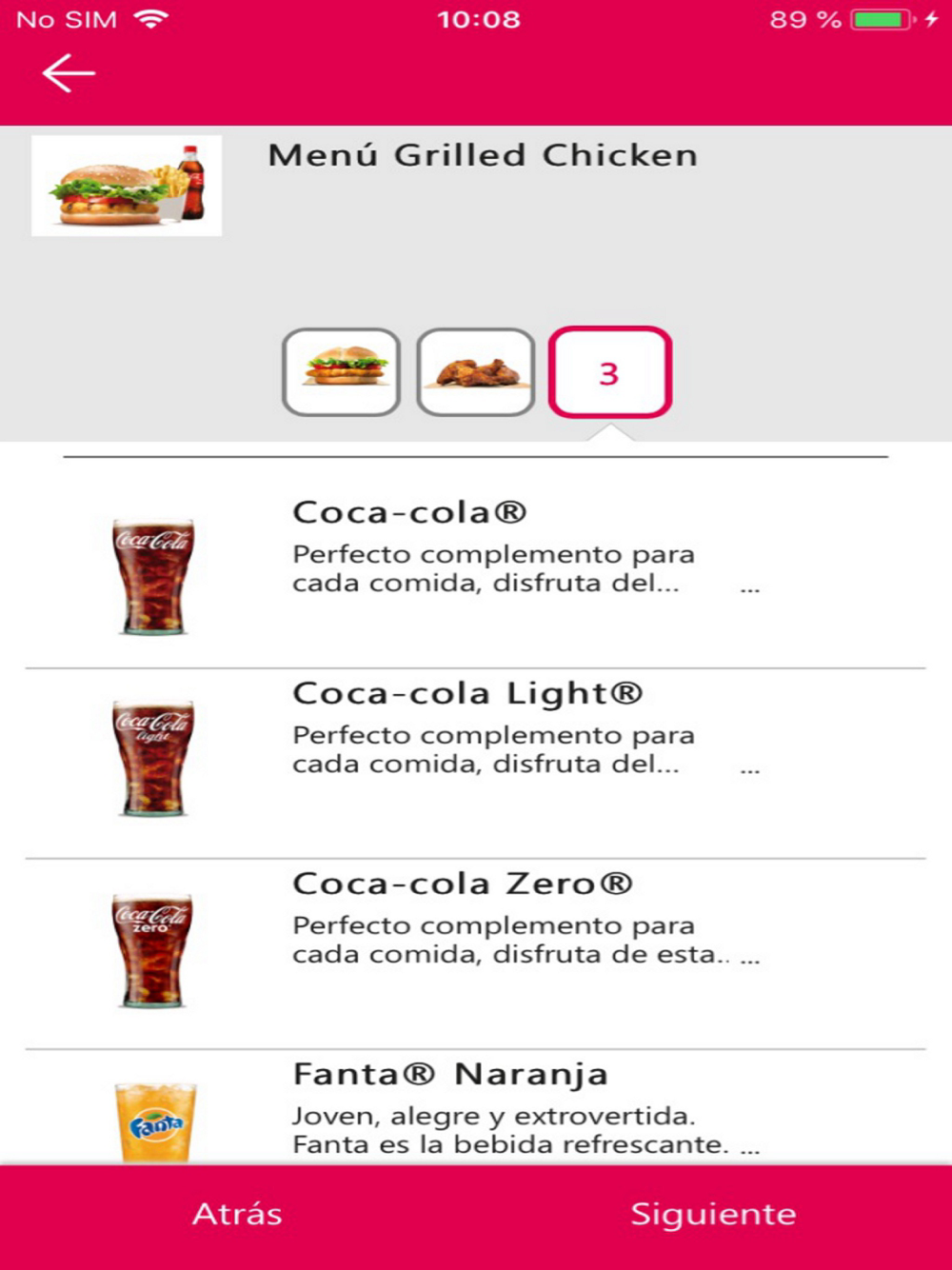Select step 3 tile
Image resolution: width=952 pixels, height=1270 pixels.
(609, 372)
